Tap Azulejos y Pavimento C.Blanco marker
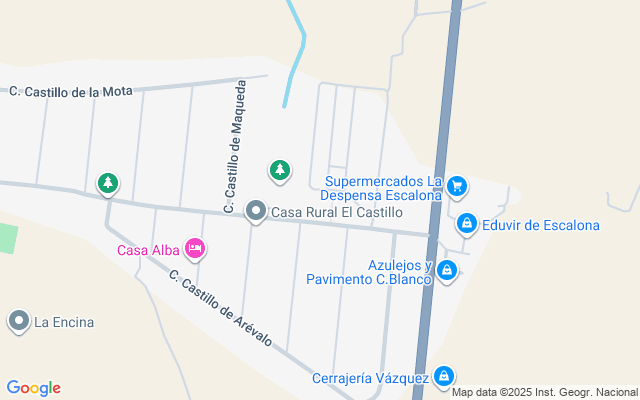This screenshot has height=400, width=640. point(447,269)
